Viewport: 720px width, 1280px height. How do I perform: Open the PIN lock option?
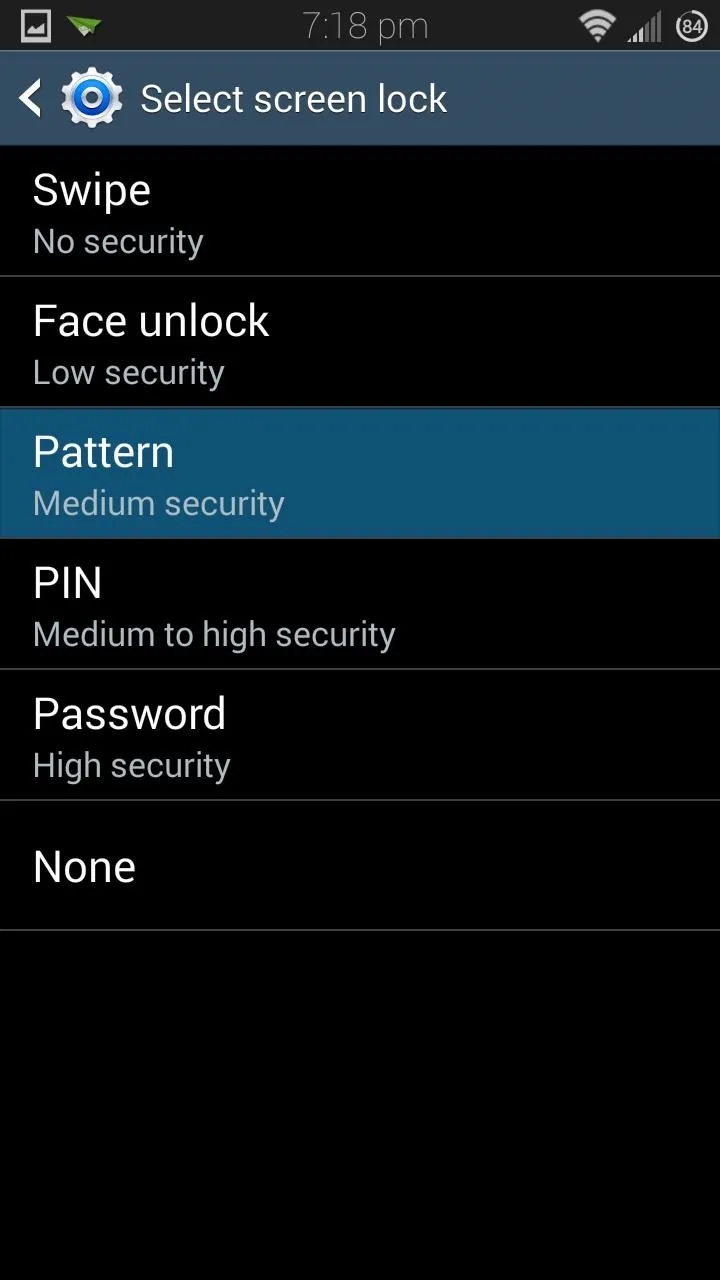pyautogui.click(x=360, y=604)
